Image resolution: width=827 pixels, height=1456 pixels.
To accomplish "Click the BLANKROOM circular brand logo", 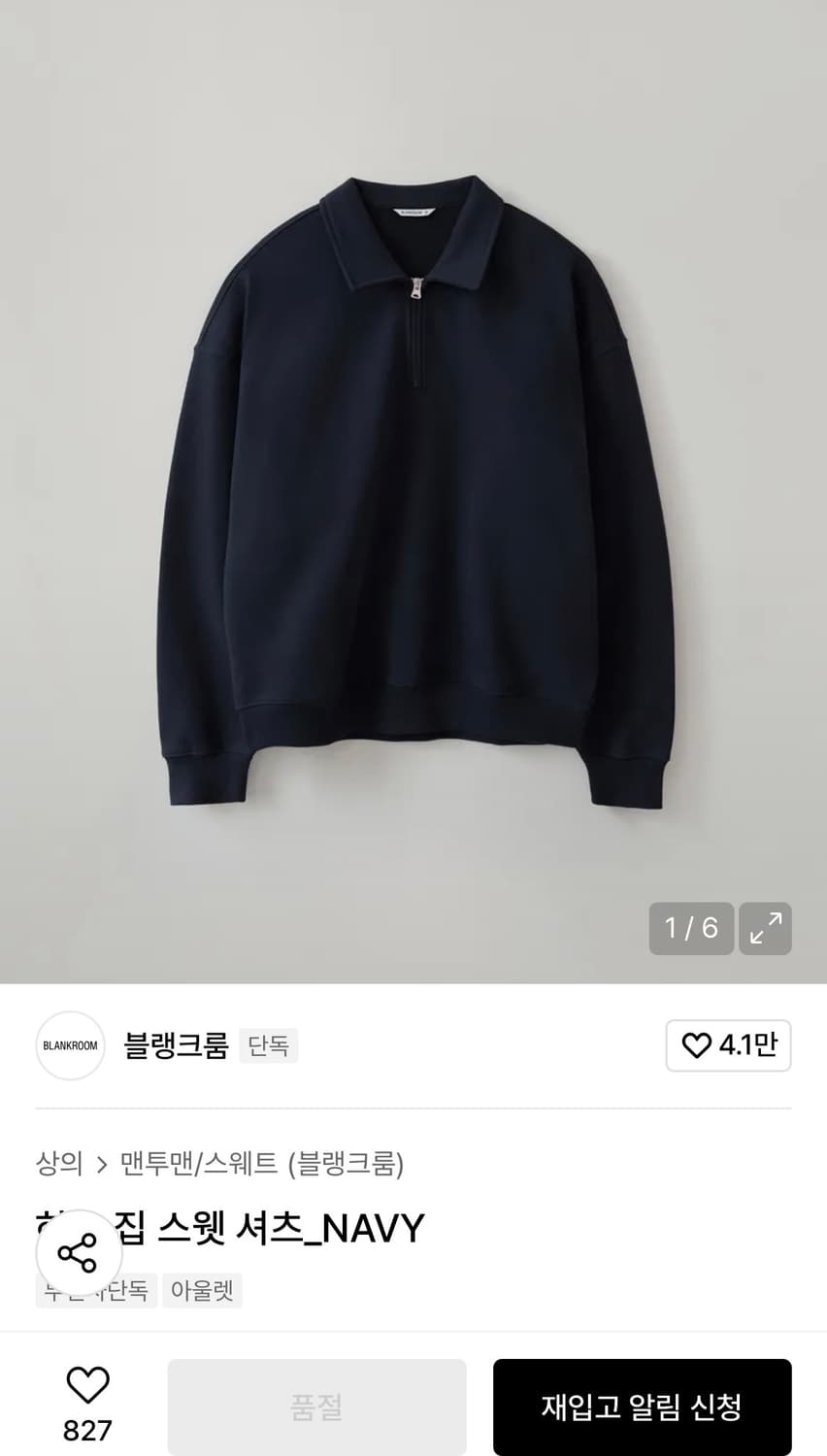I will [x=70, y=1046].
